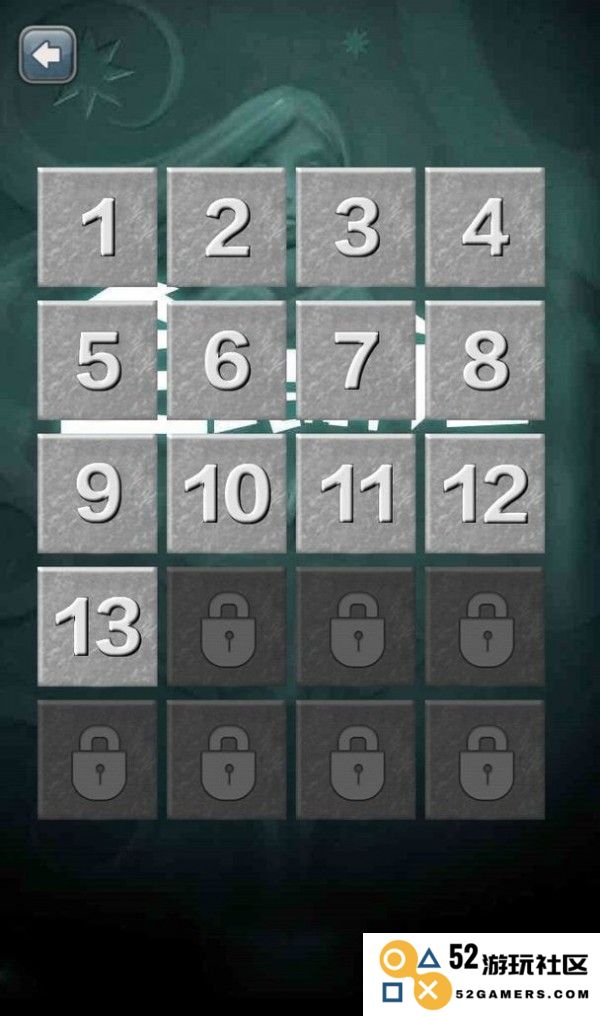
Task: Select level 2
Action: coord(227,227)
